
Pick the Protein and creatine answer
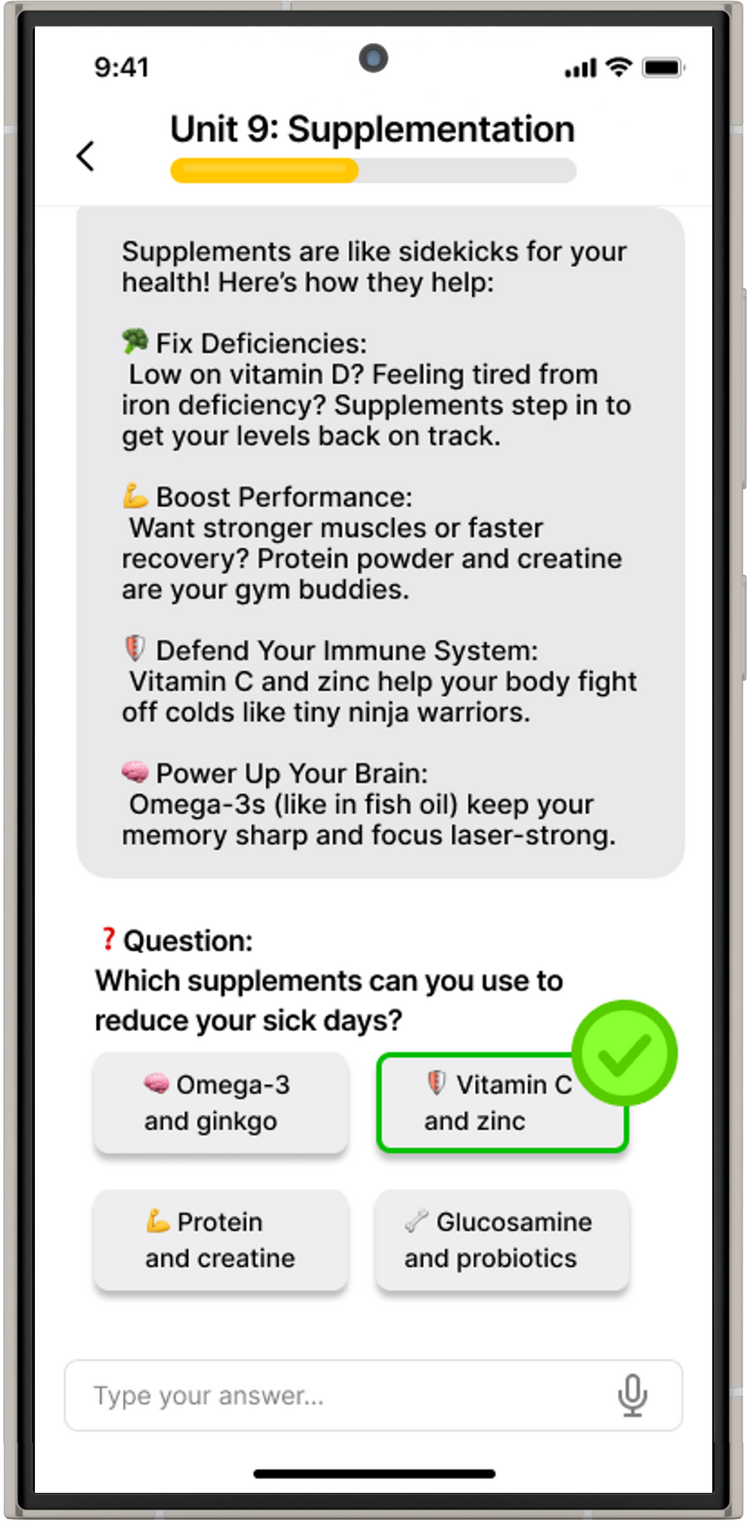click(221, 1240)
